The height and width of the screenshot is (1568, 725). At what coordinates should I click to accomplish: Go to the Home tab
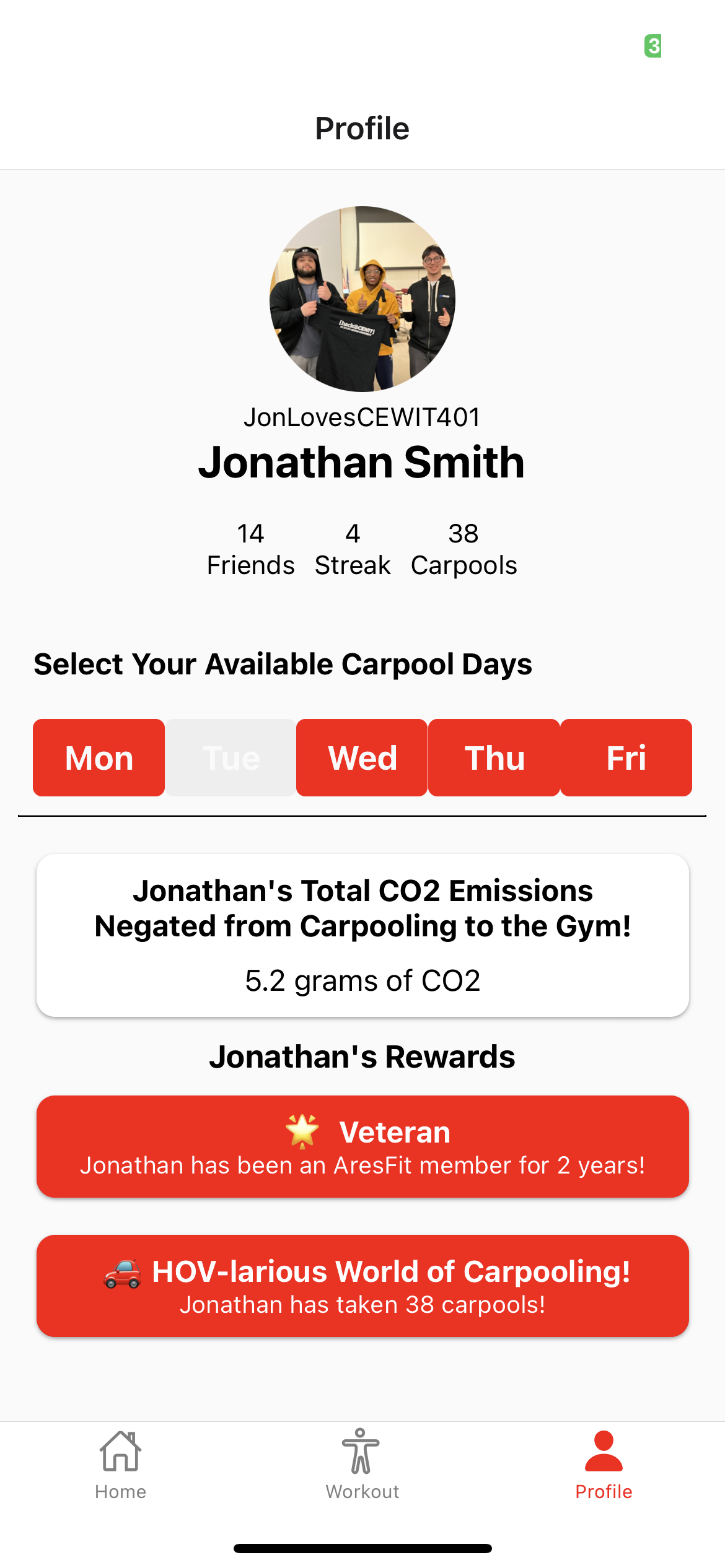pos(120,1465)
